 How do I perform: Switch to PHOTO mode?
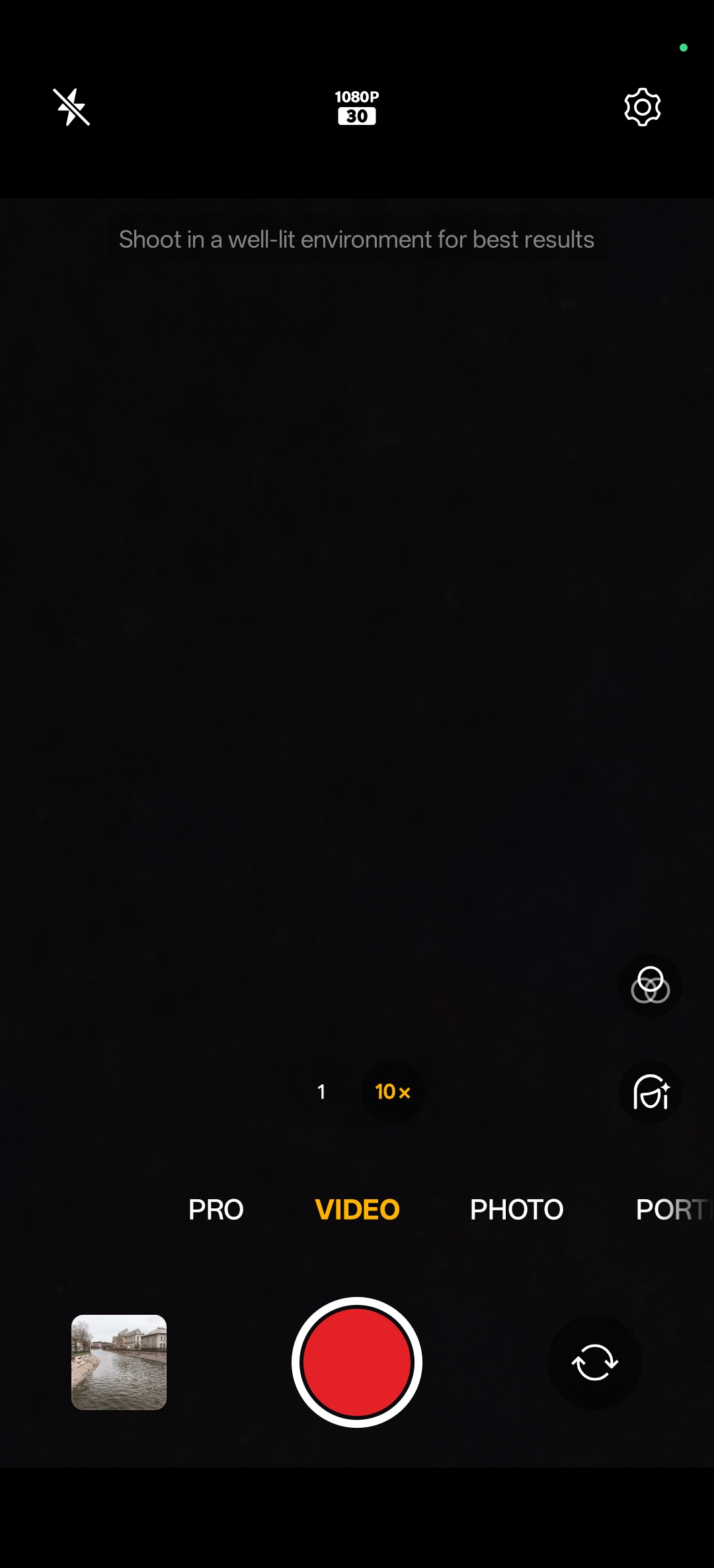pos(516,1210)
